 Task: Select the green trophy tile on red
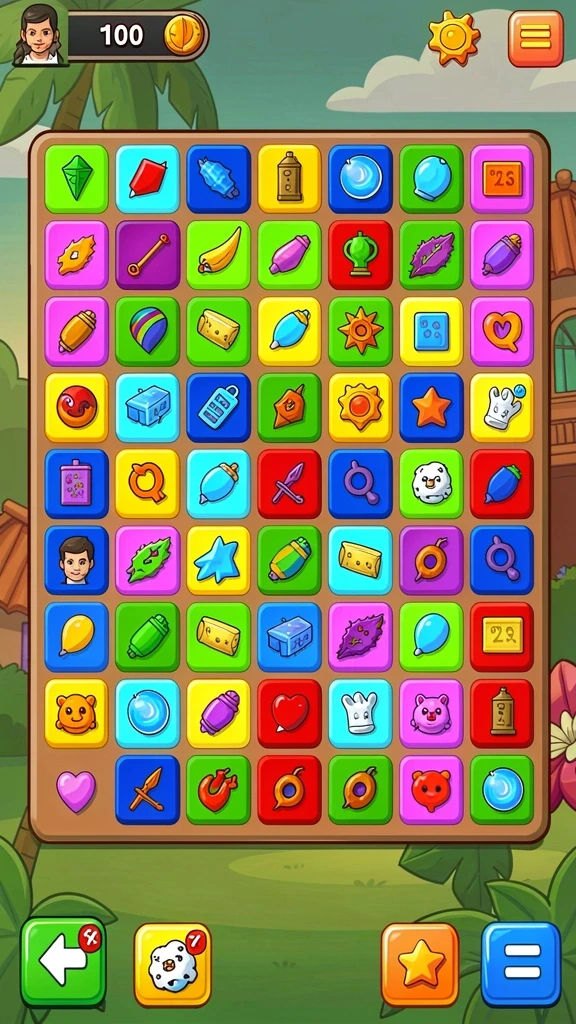pyautogui.click(x=360, y=255)
